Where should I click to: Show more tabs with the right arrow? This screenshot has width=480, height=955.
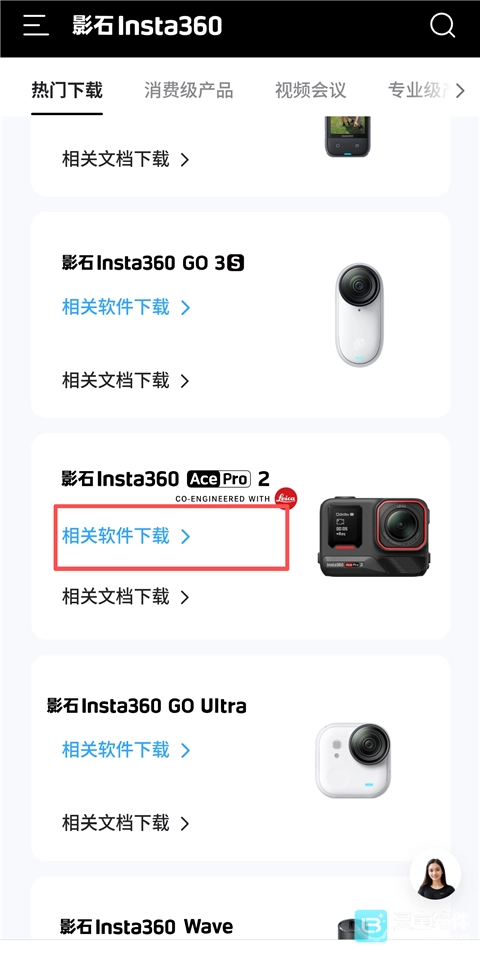(460, 91)
